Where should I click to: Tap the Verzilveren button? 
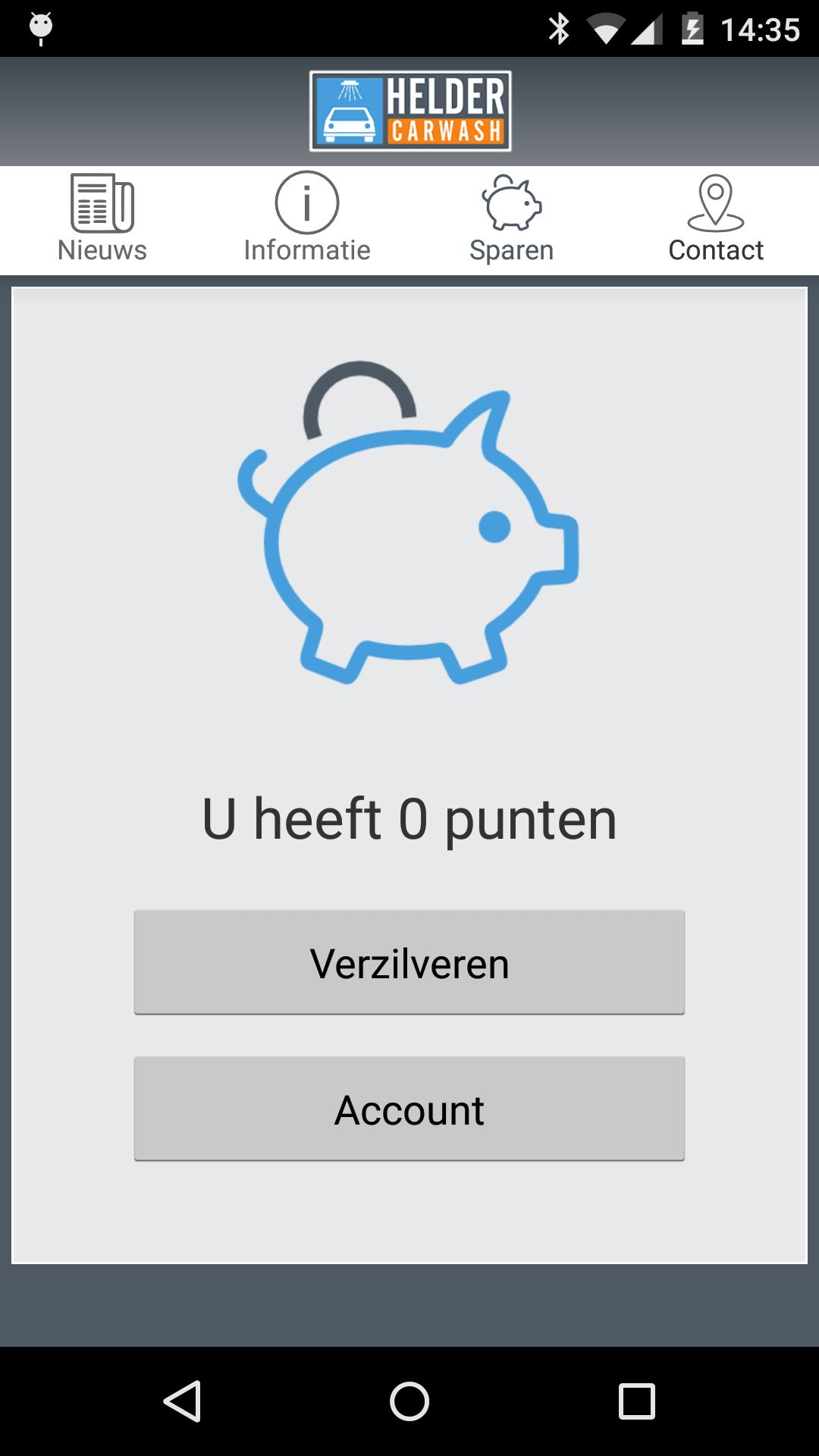(409, 962)
